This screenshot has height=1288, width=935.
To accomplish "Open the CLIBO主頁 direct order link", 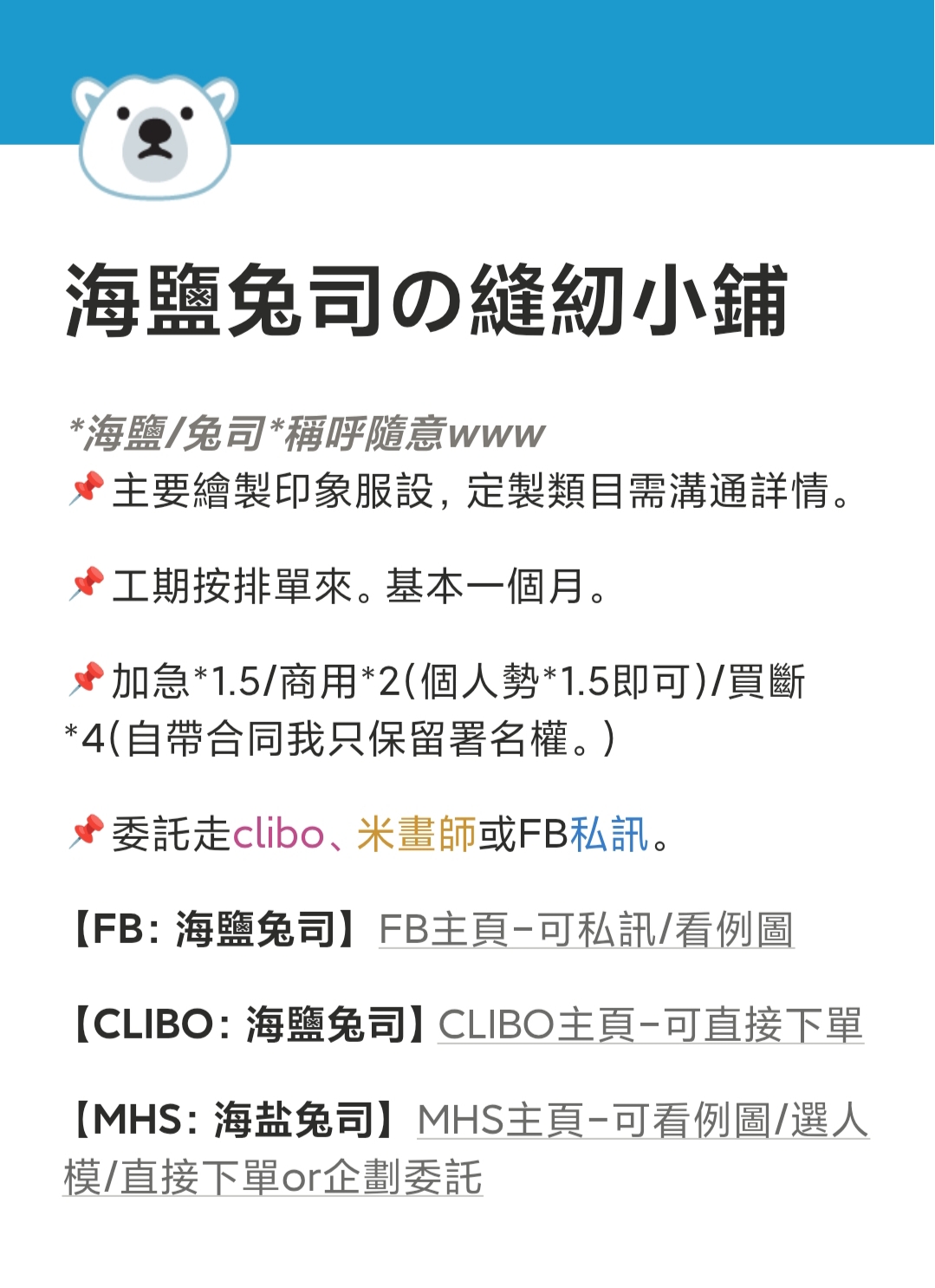I will pos(650,1025).
